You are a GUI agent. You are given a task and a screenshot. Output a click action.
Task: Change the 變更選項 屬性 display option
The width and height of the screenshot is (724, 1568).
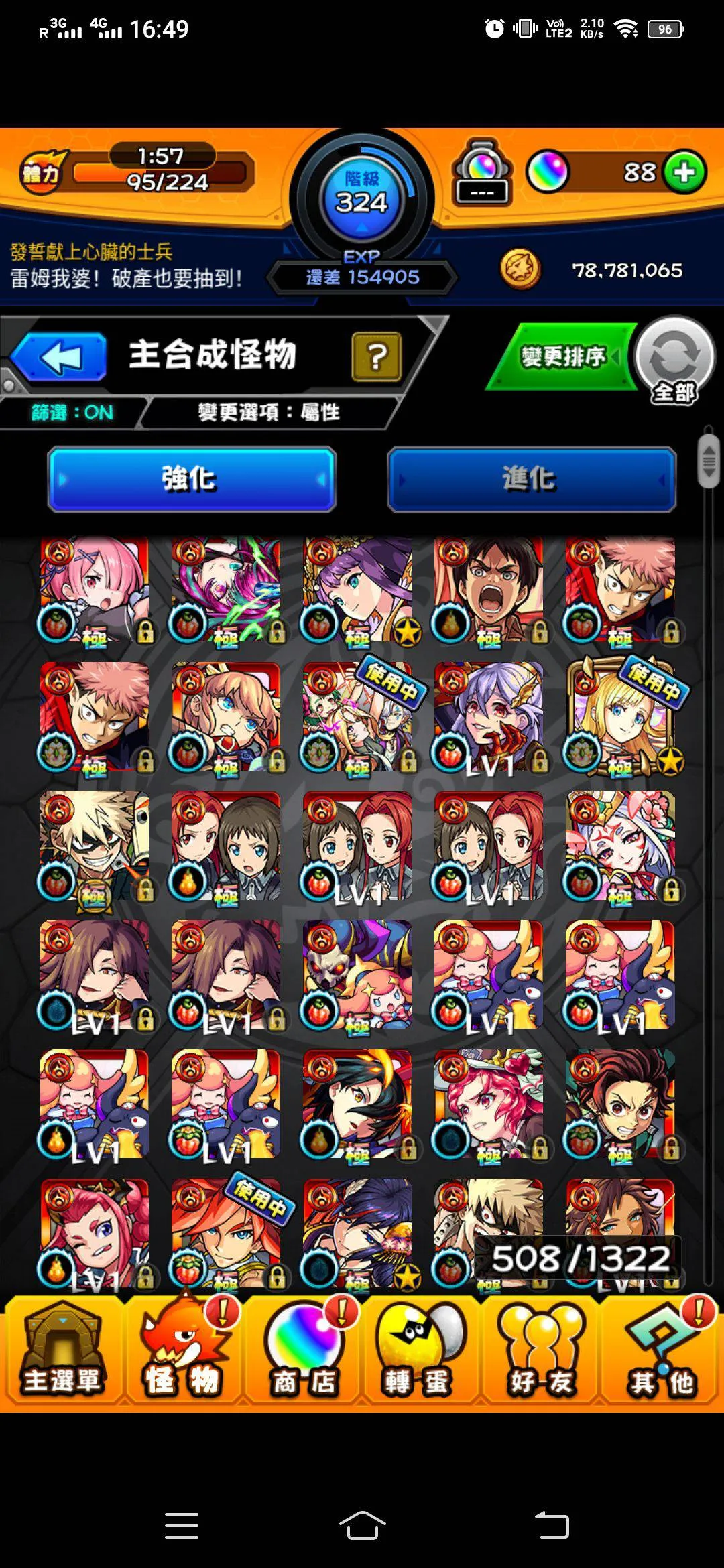268,413
